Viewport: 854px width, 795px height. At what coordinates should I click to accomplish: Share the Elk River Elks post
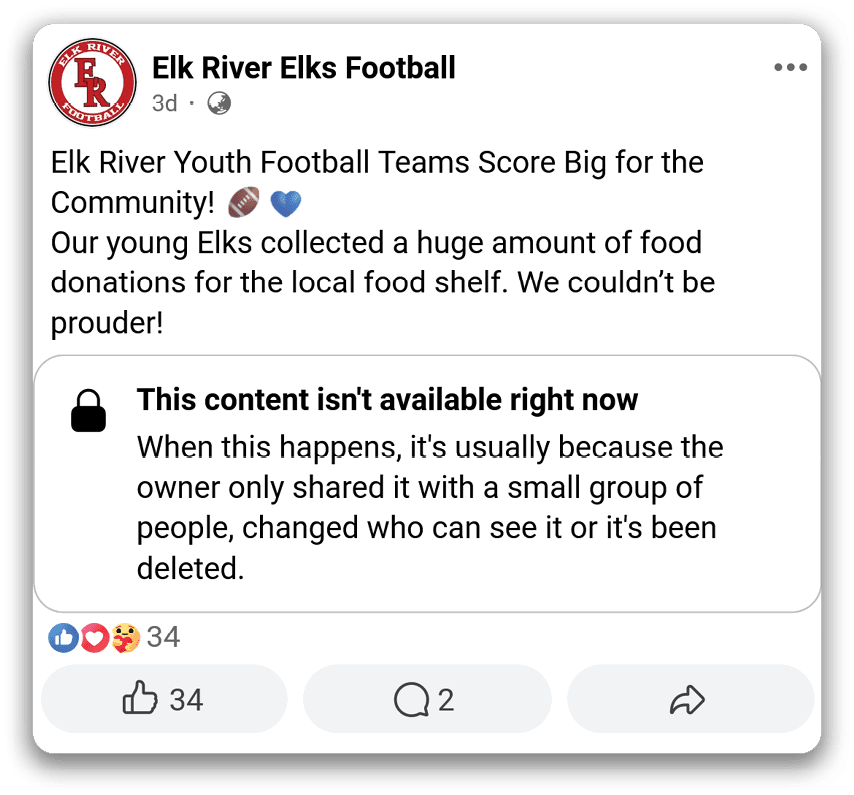(x=690, y=700)
